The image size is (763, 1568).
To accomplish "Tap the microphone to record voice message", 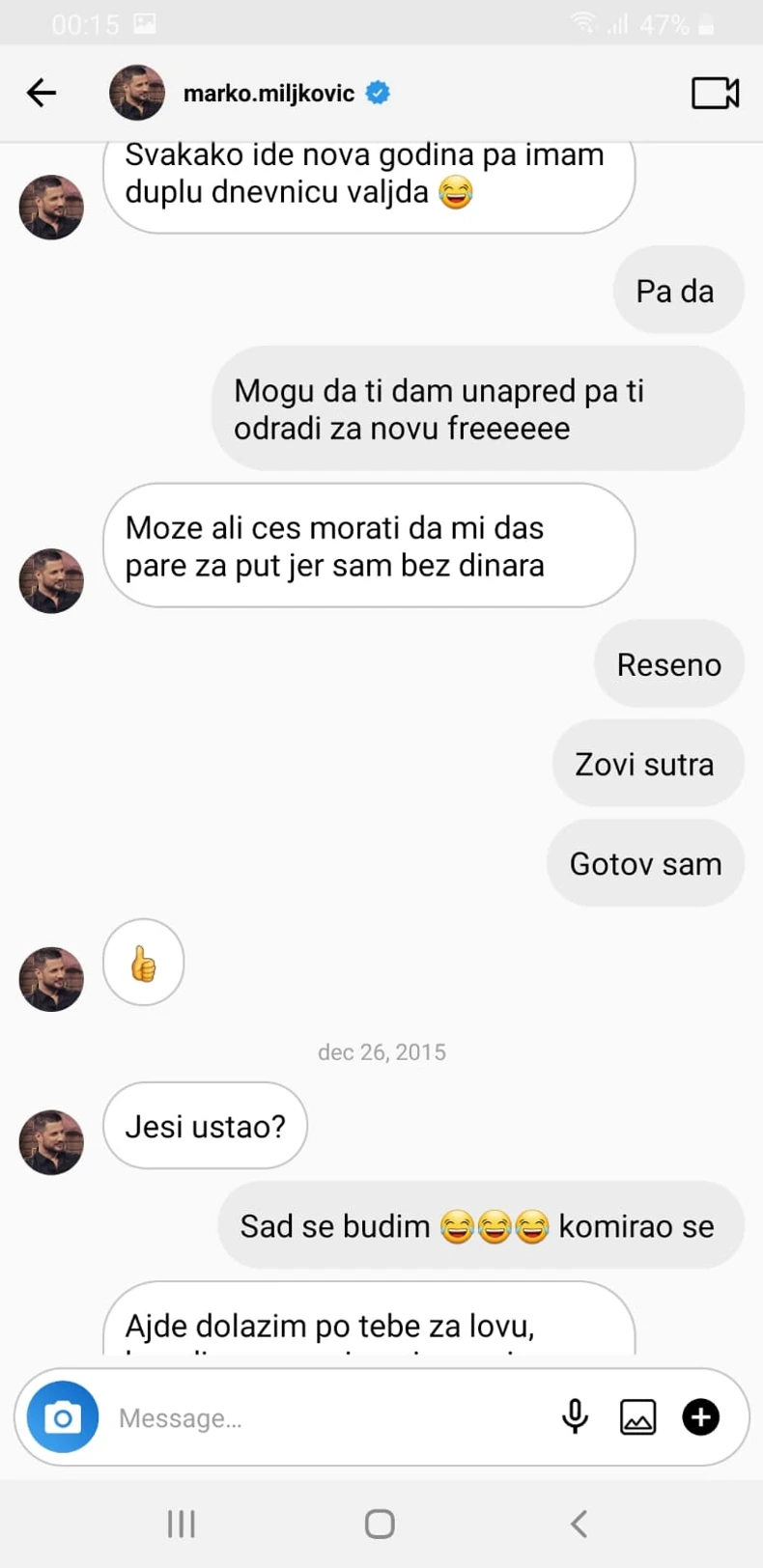I will pos(576,1416).
